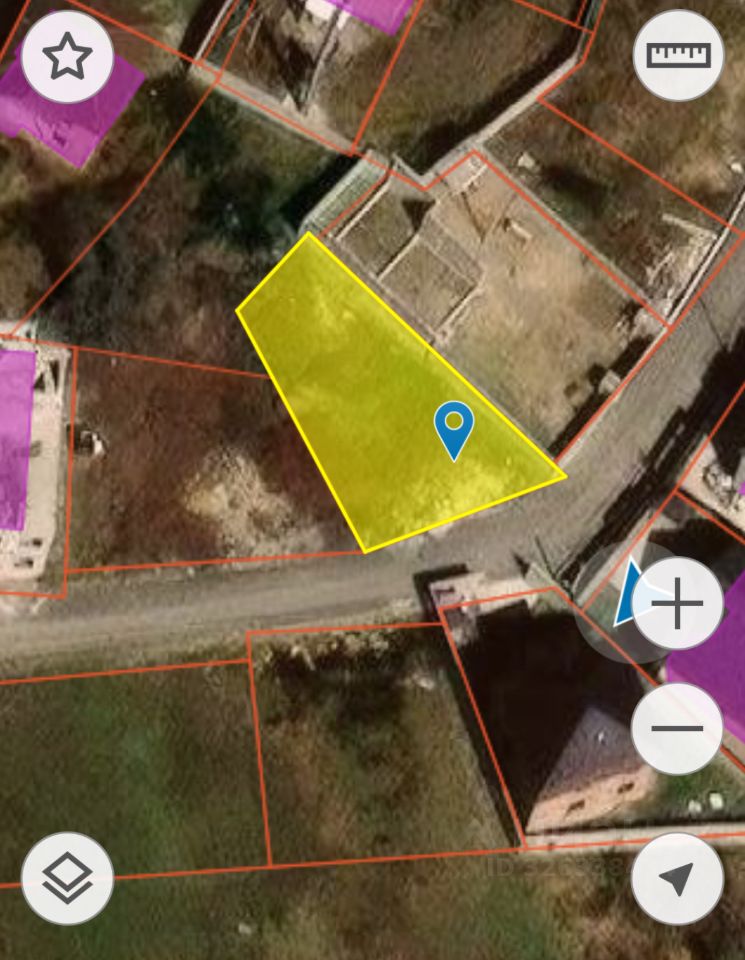Zoom in on the map

[678, 605]
